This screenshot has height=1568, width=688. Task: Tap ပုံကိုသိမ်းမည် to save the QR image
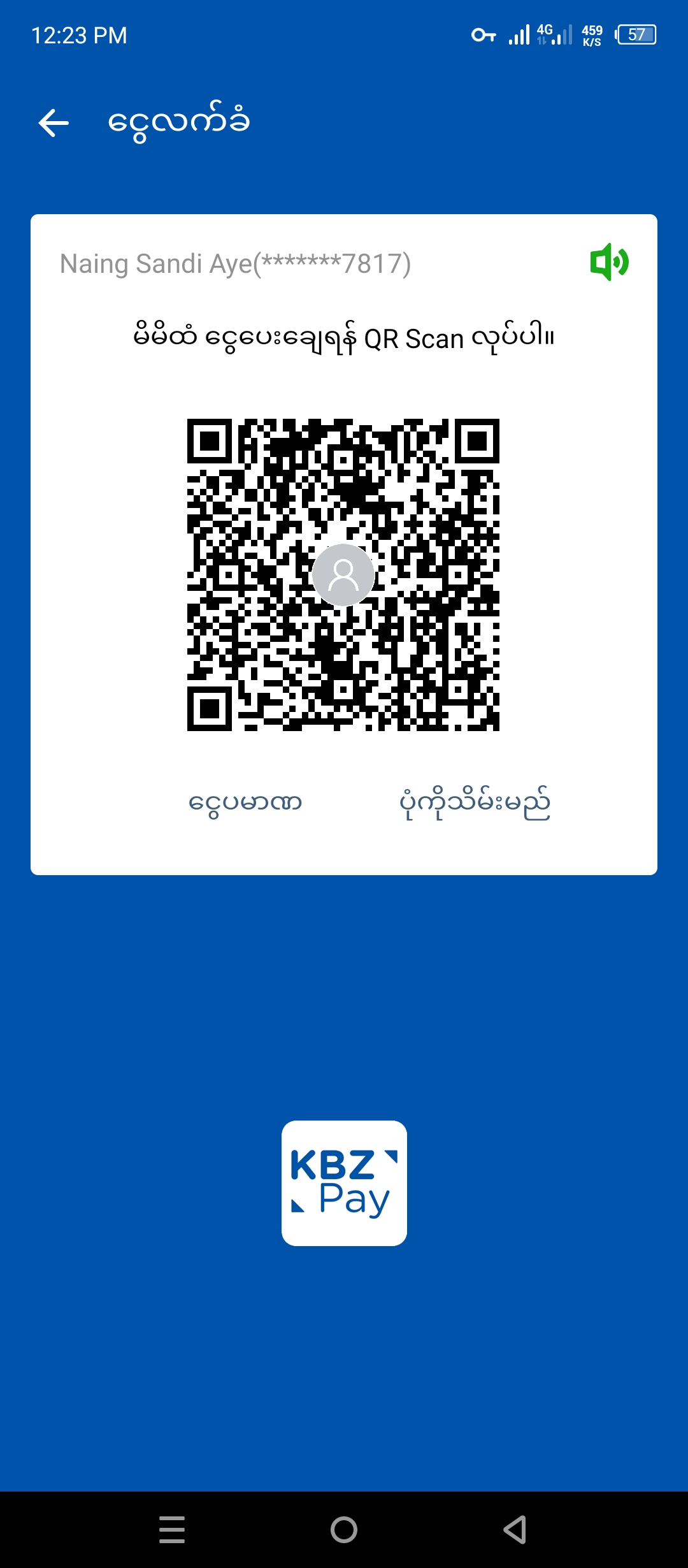(x=475, y=802)
